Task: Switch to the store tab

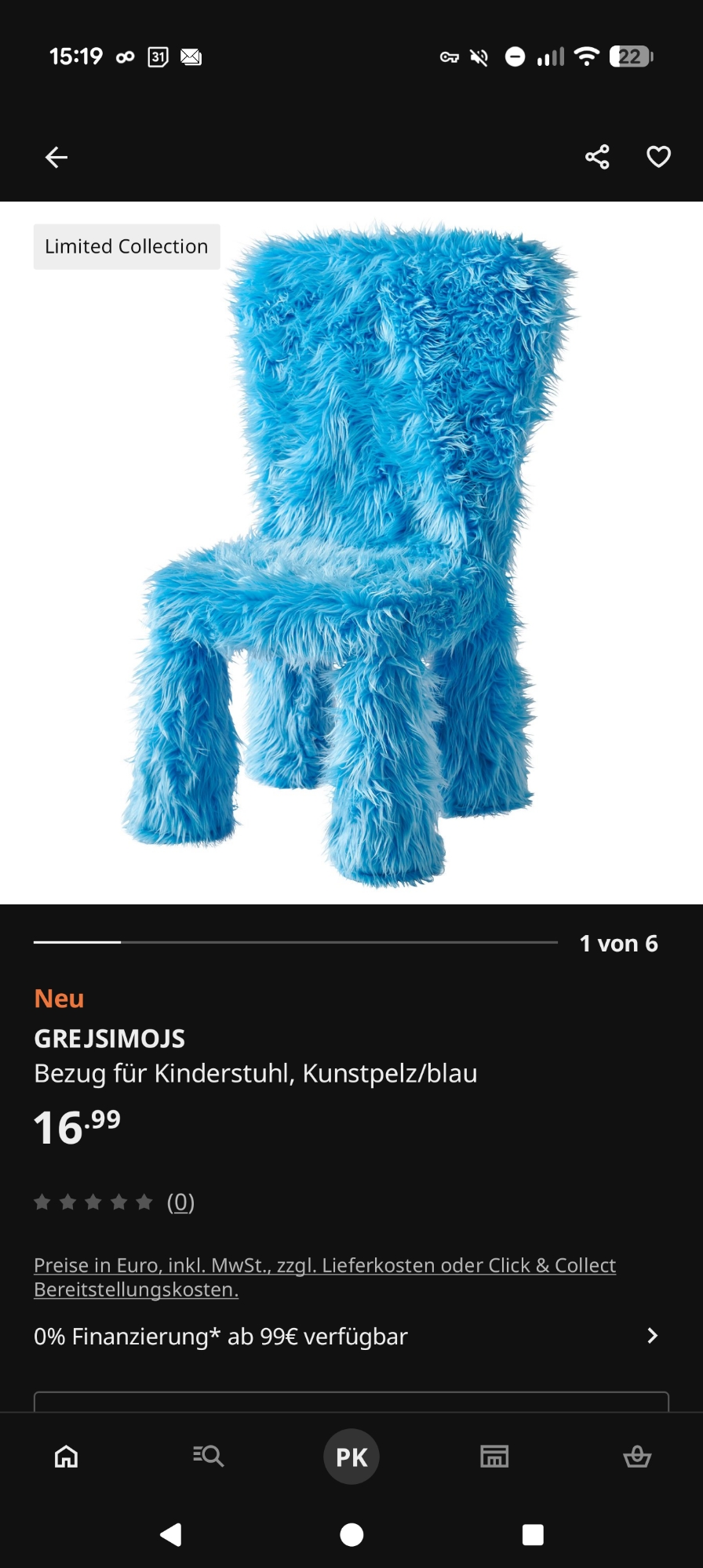Action: (x=494, y=1457)
